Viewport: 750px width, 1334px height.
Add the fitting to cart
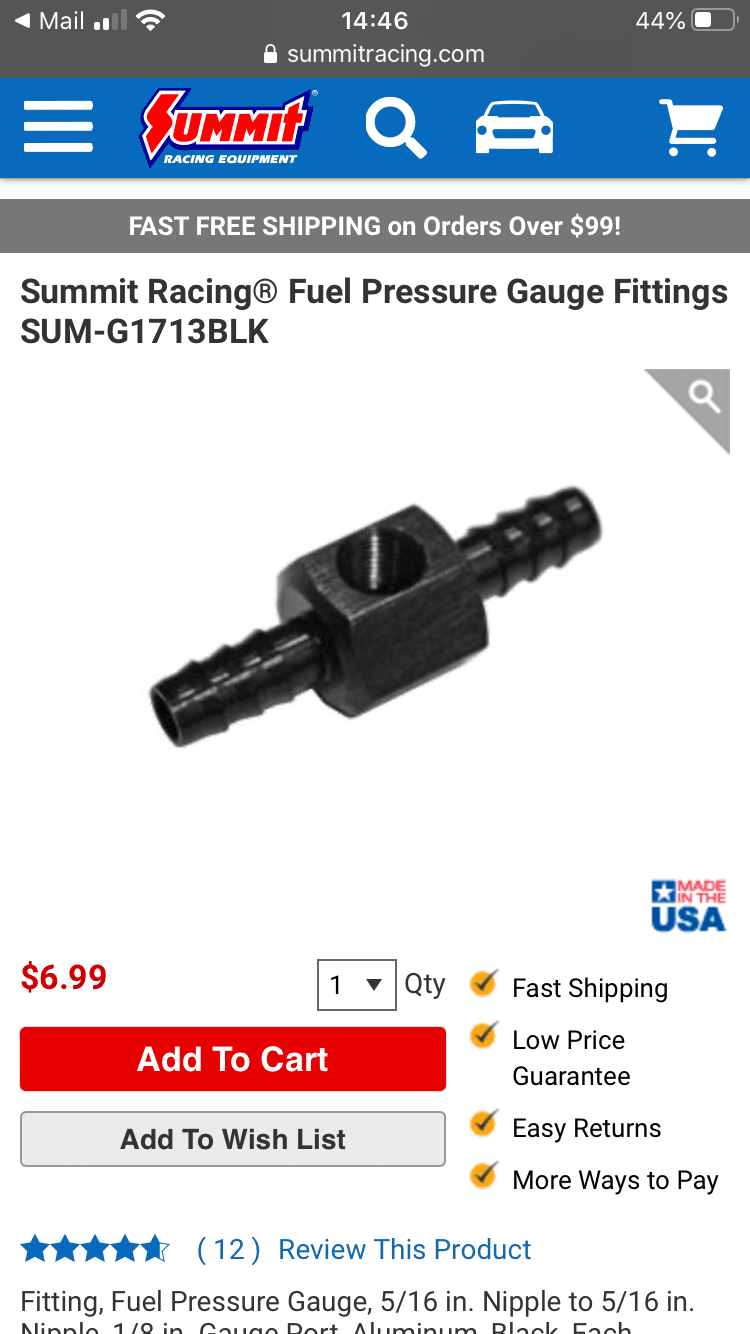coord(233,1059)
